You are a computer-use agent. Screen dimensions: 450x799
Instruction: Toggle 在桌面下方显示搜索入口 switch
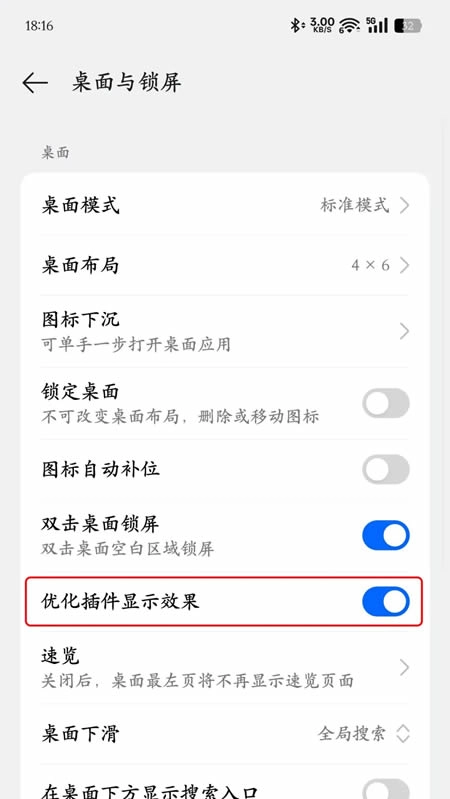point(386,789)
